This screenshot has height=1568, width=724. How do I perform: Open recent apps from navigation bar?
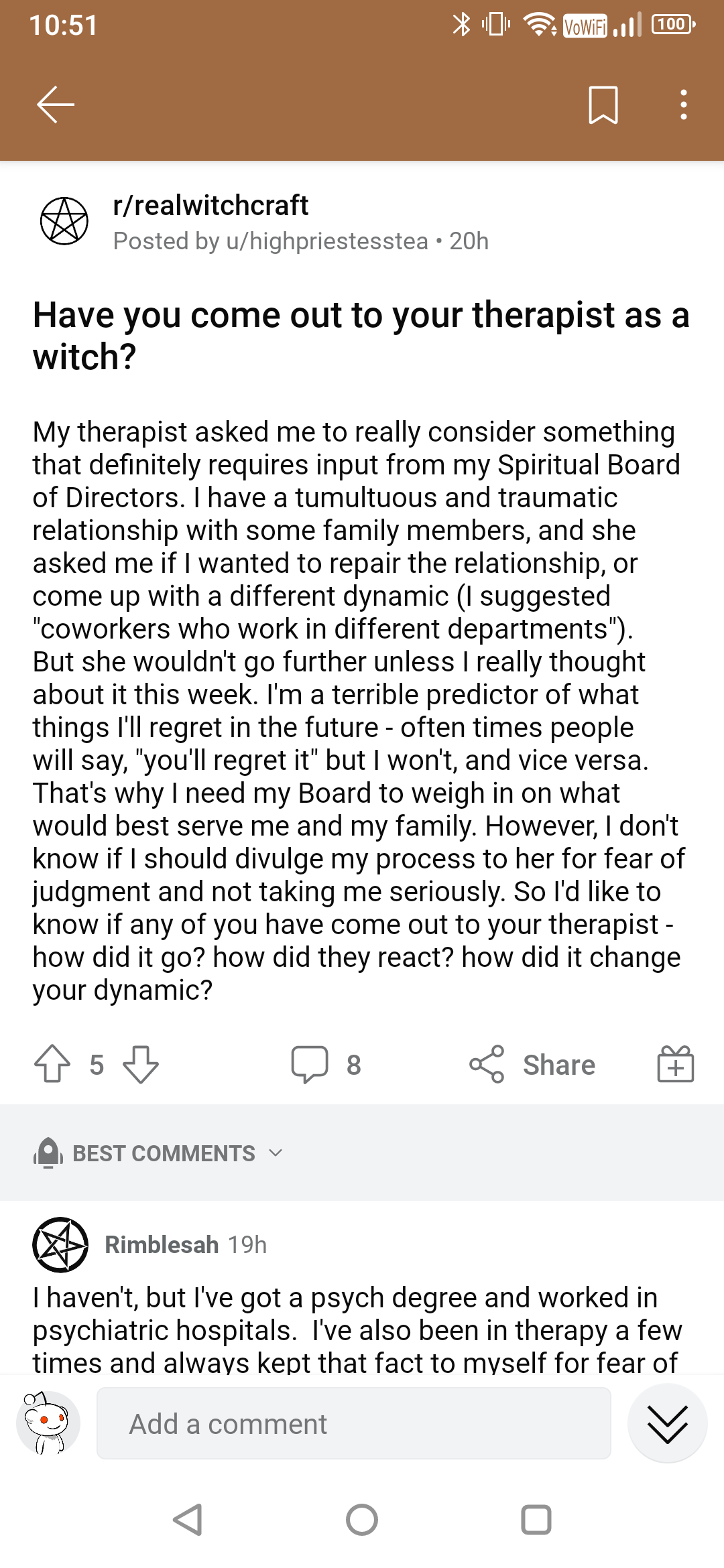tap(536, 1520)
